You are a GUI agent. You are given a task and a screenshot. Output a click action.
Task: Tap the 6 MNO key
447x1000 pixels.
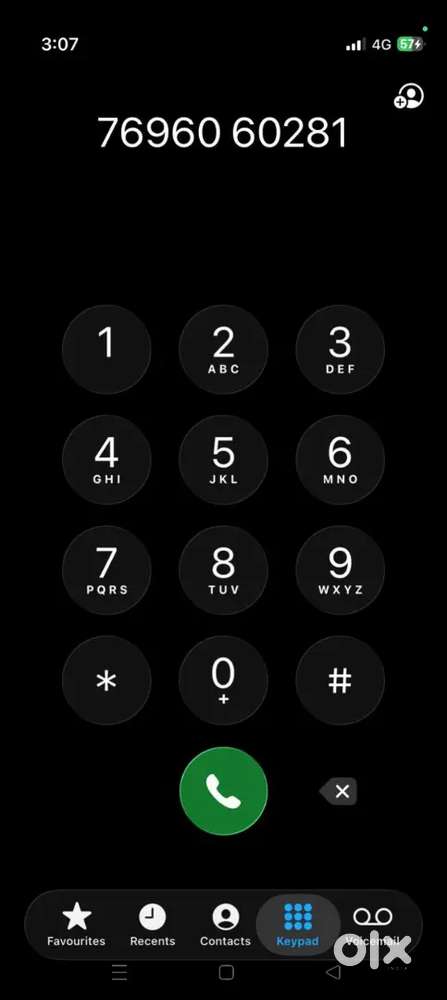340,459
